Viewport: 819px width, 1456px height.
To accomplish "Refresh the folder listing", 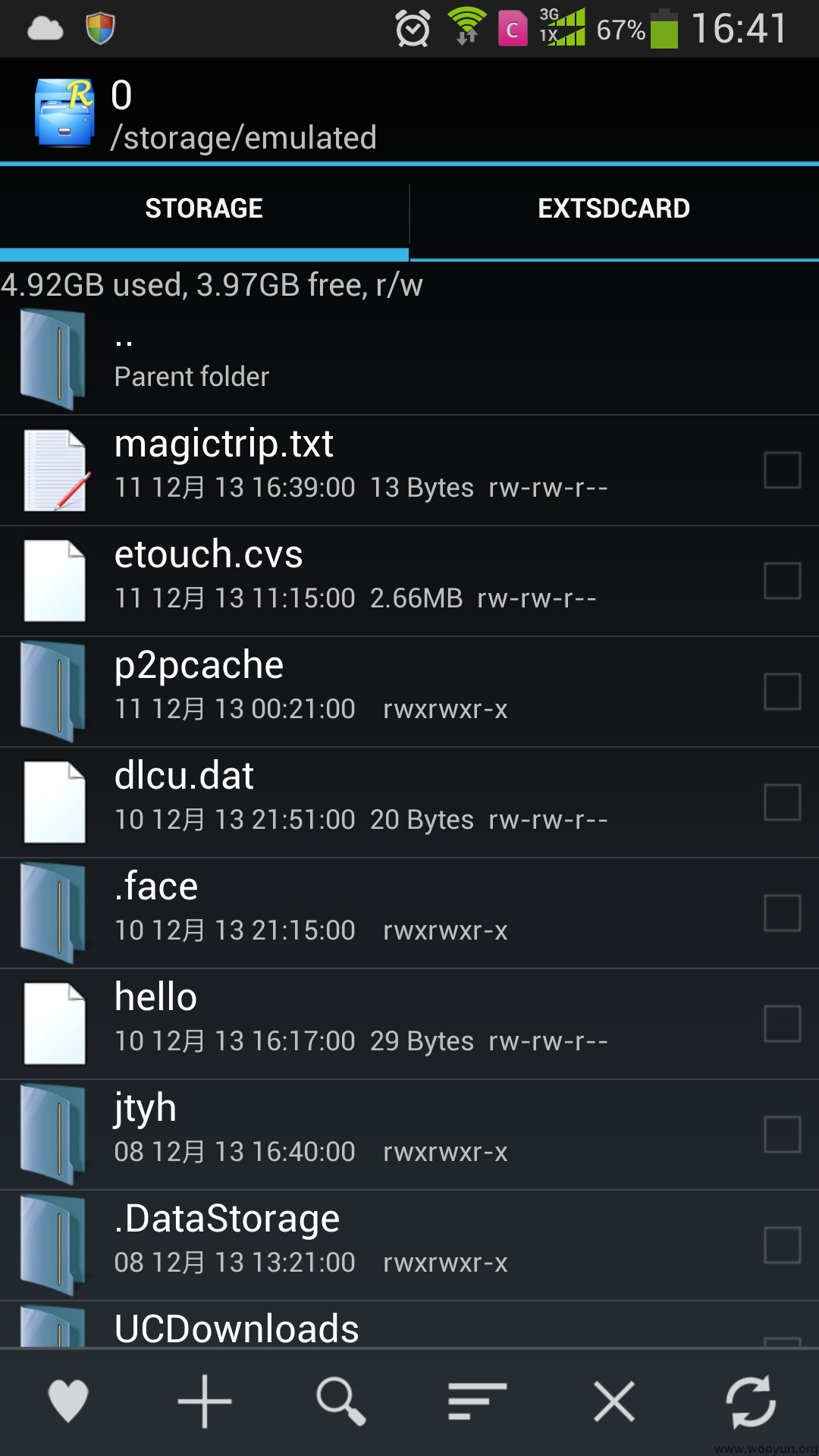I will click(751, 1401).
